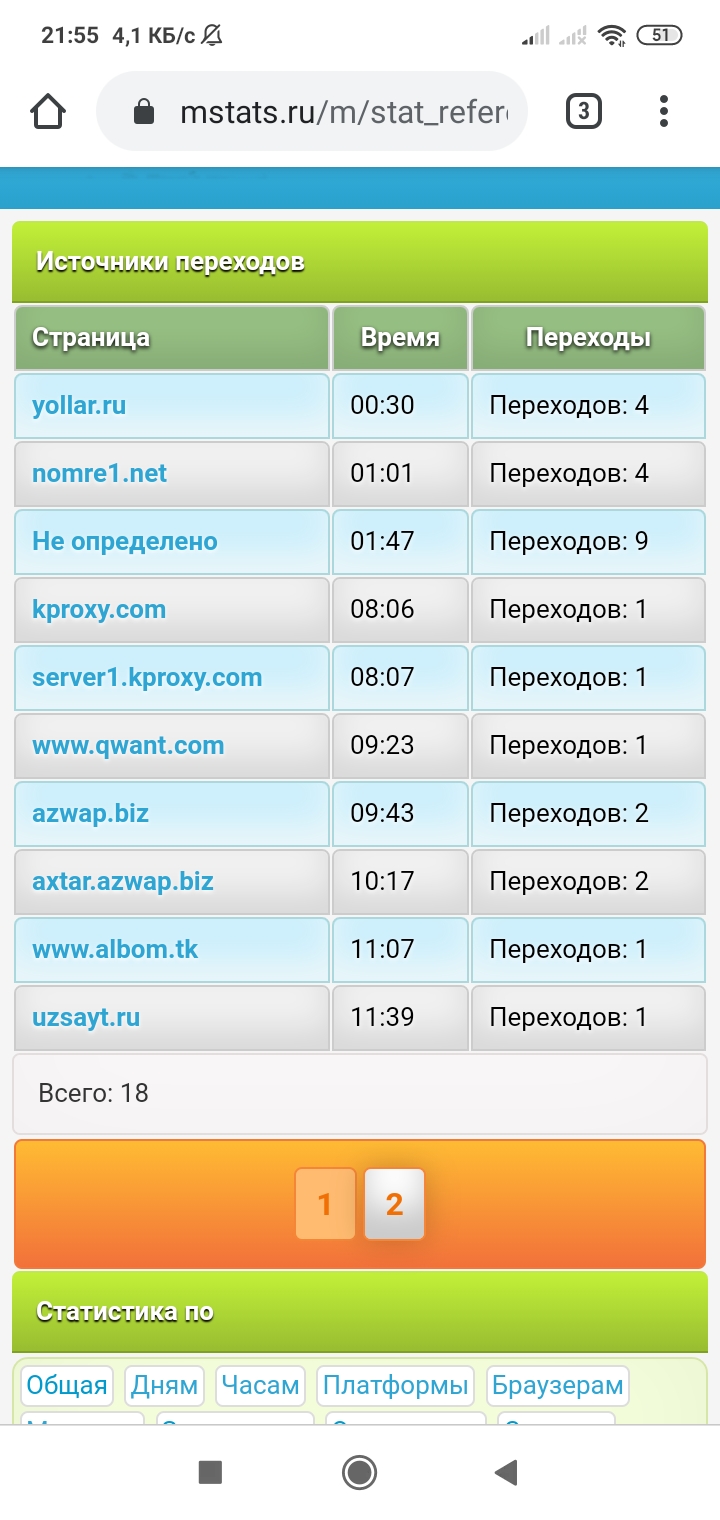The height and width of the screenshot is (1520, 720).
Task: Go to the browser home page
Action: pyautogui.click(x=49, y=111)
